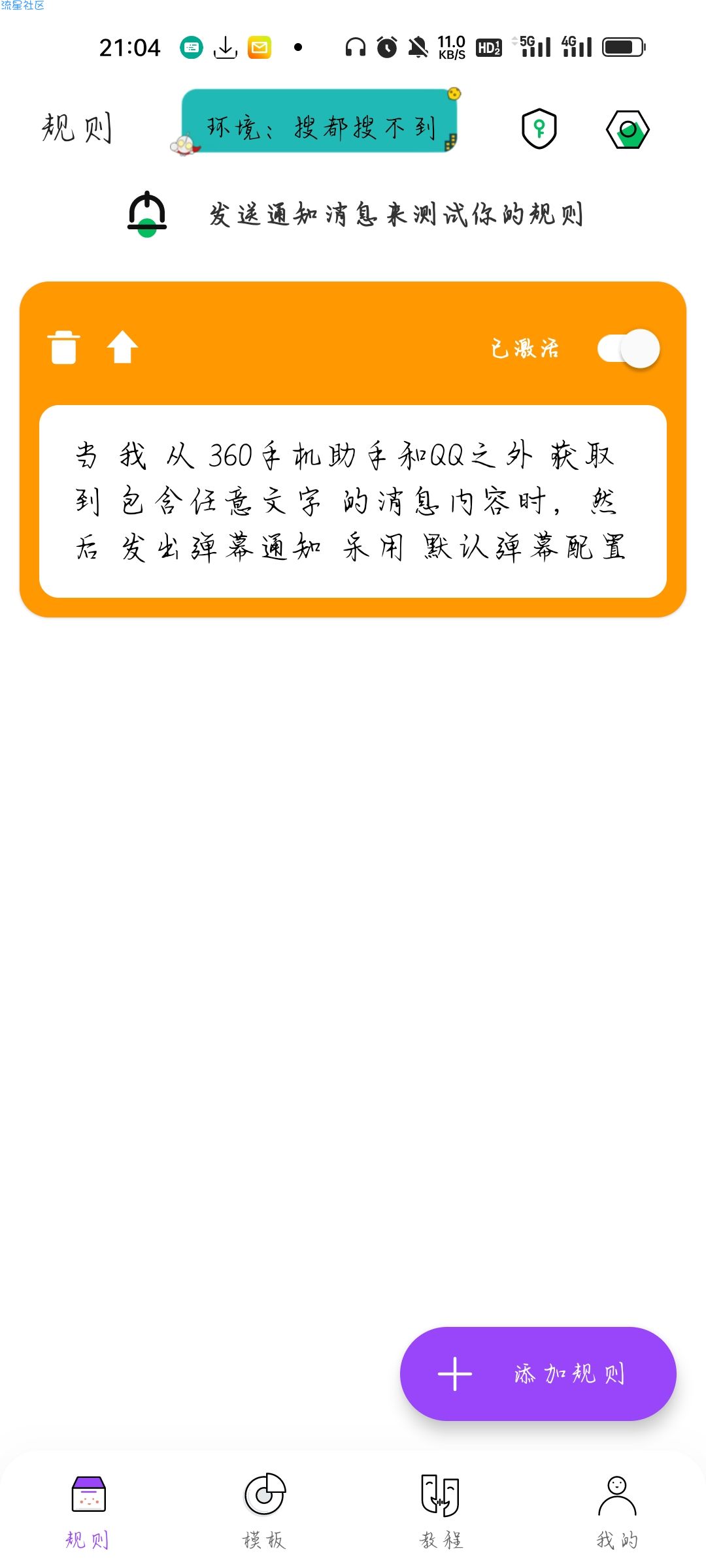Tap 添加规则 to add a new rule
Viewport: 706px width, 1568px height.
(538, 1373)
